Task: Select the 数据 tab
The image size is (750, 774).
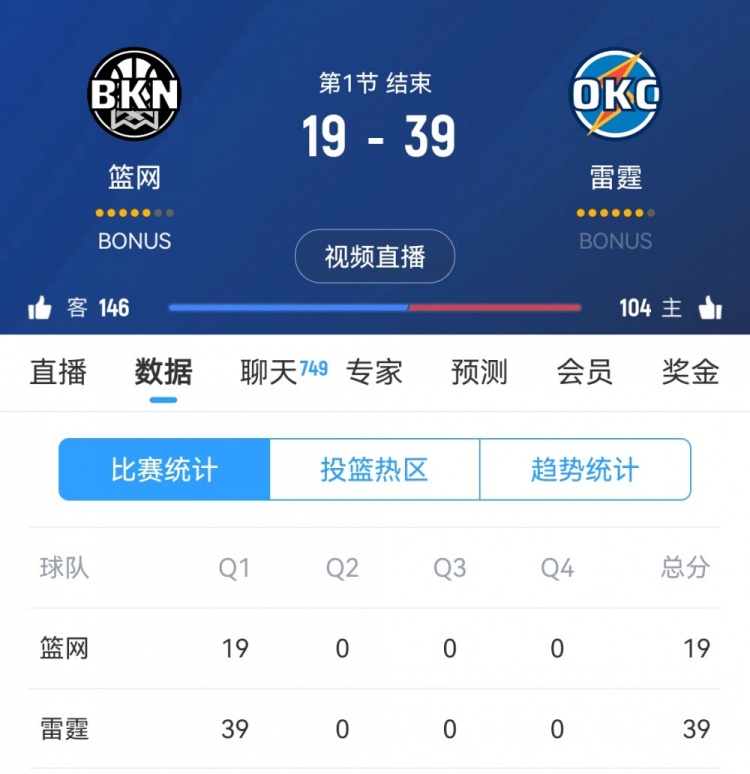Action: coord(163,373)
